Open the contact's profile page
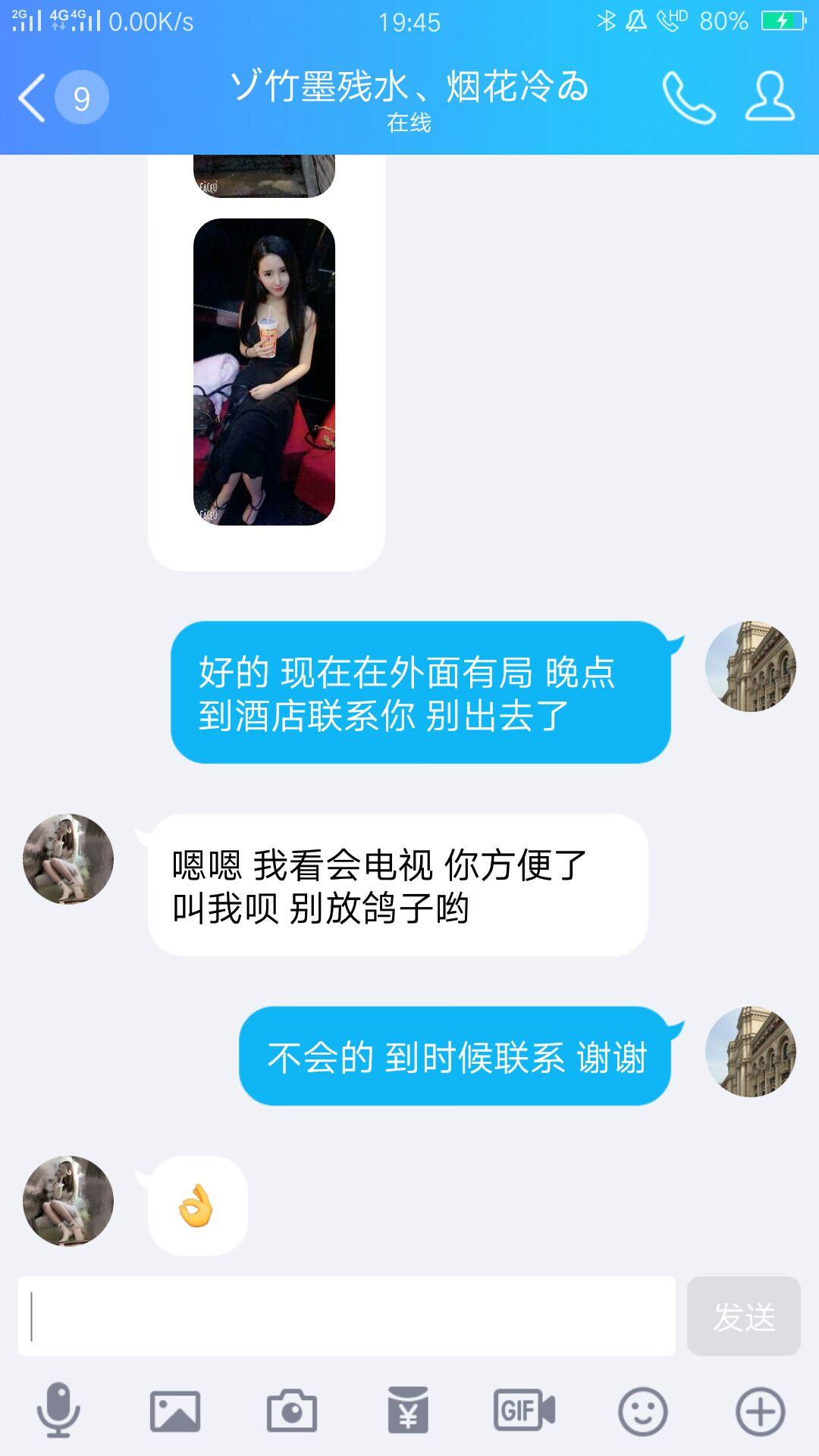This screenshot has height=1456, width=819. 770,97
